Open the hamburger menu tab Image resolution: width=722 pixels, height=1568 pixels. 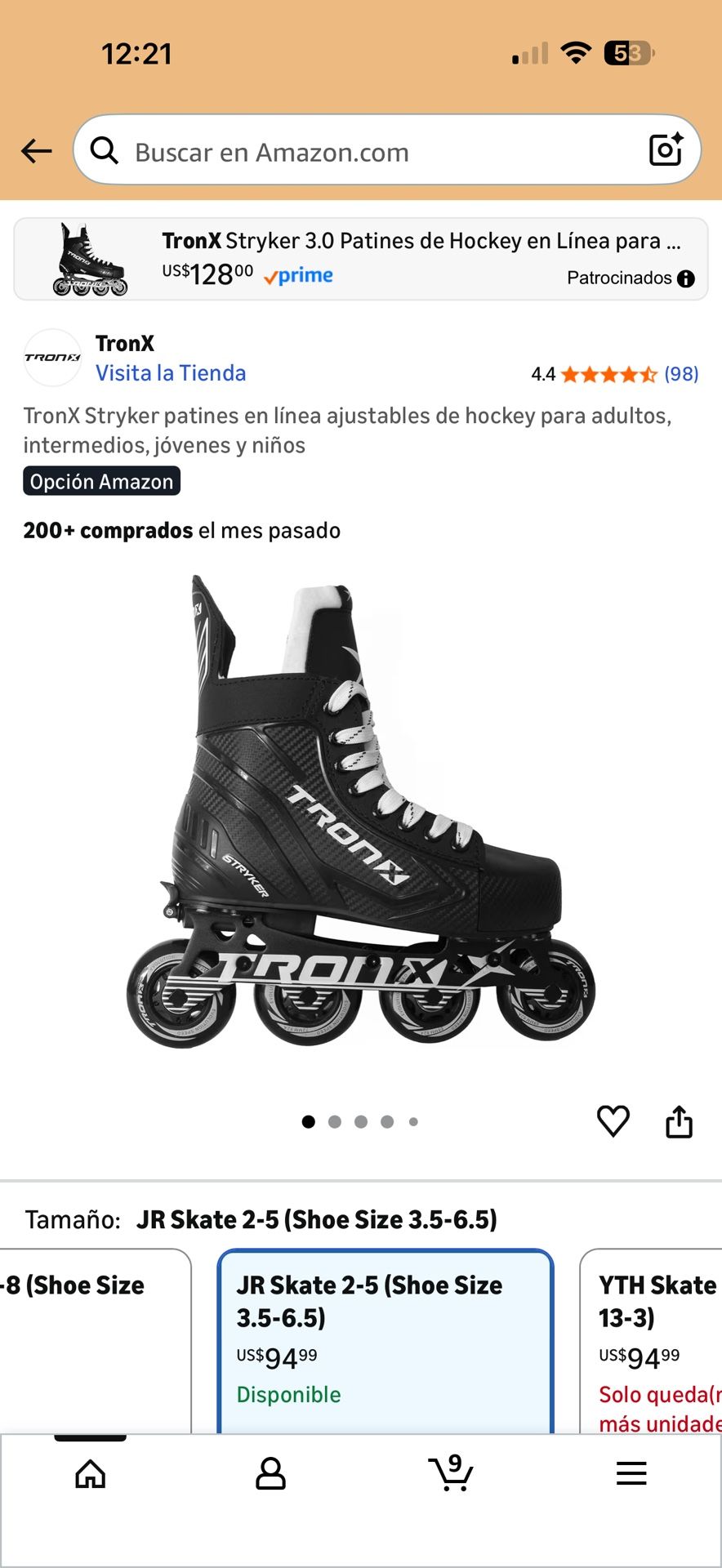[631, 1474]
